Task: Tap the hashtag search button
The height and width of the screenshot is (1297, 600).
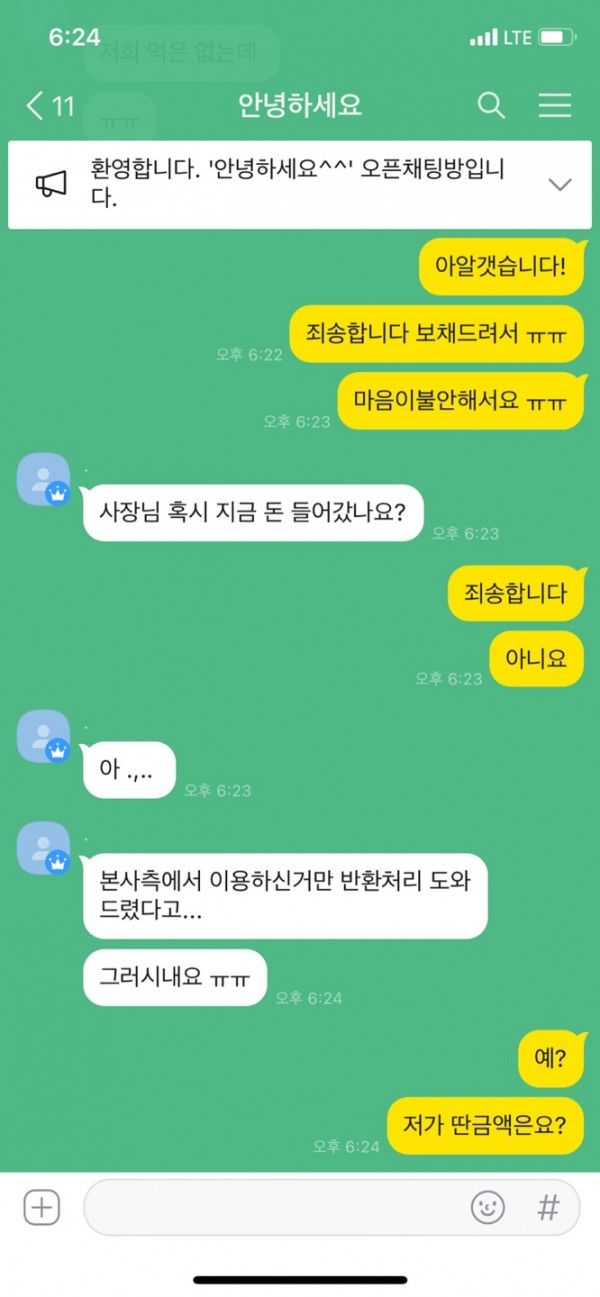Action: [x=548, y=1207]
